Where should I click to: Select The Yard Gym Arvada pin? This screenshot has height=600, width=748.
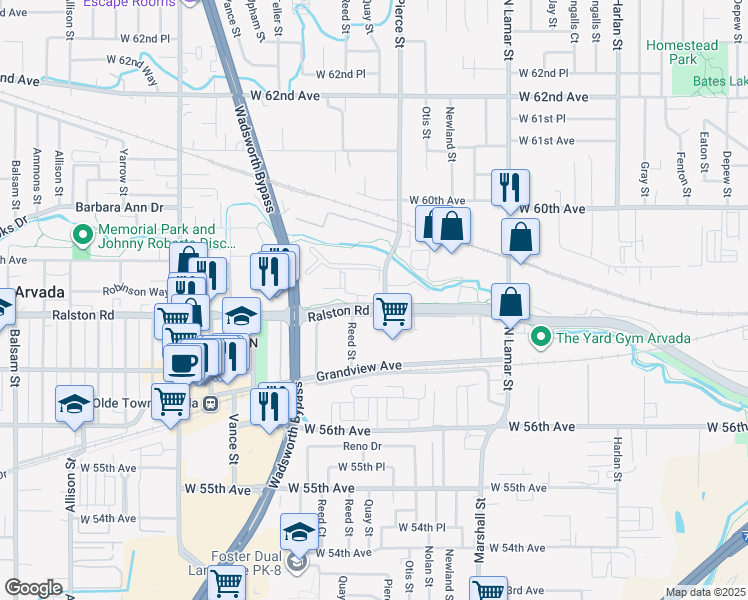(x=541, y=337)
